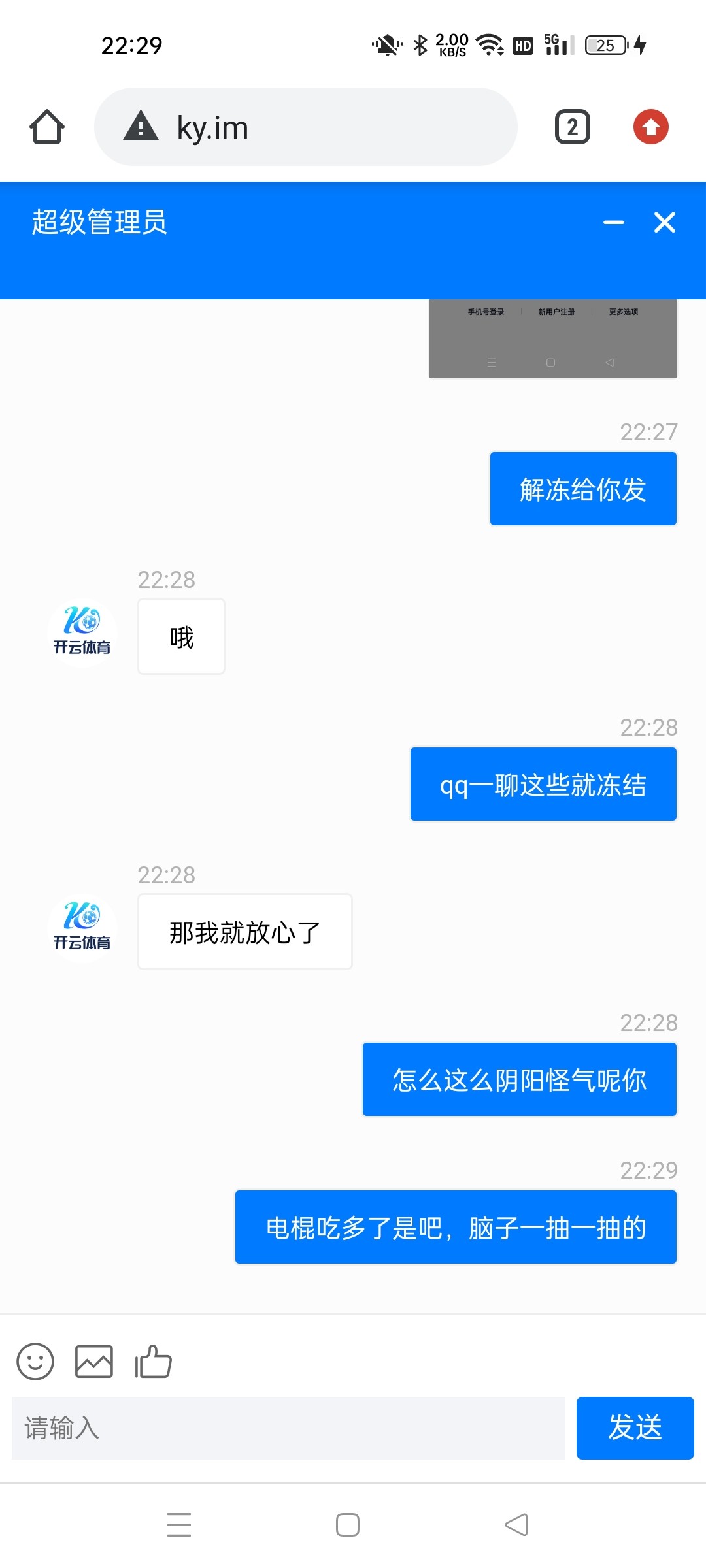The image size is (706, 1568).
Task: Close the 超级管理员 chat
Action: click(664, 223)
